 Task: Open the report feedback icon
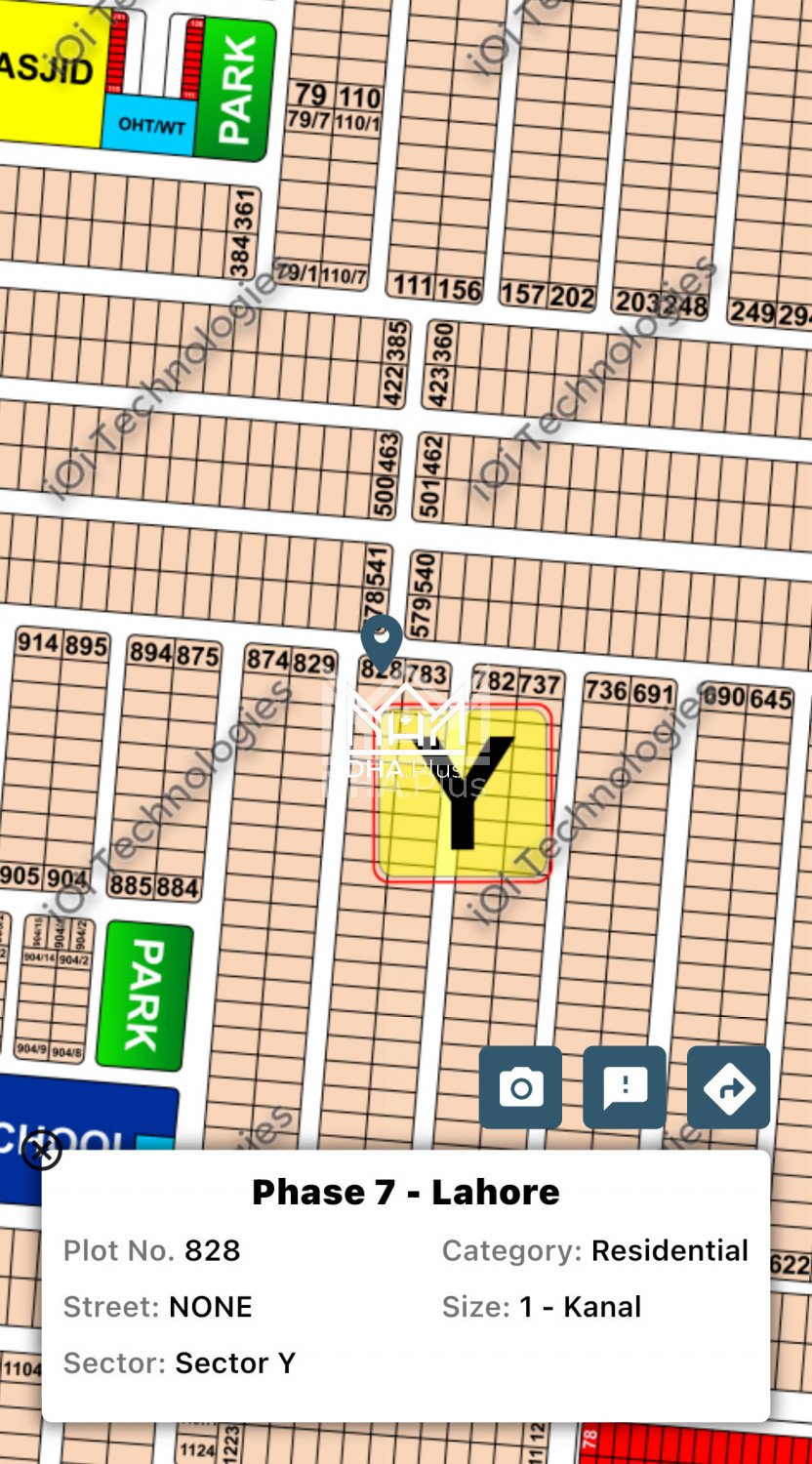[625, 1087]
